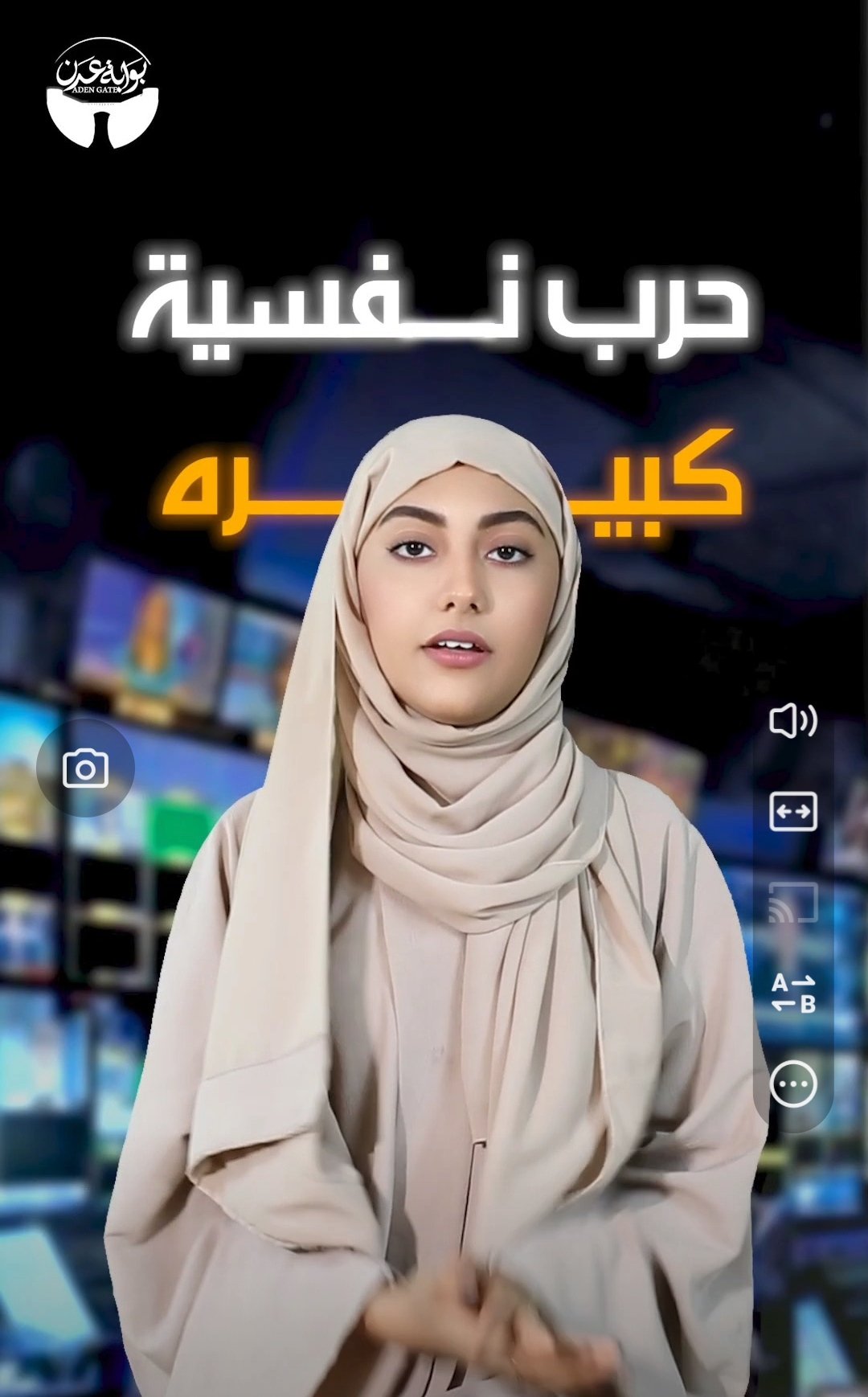Capture a screenshot with the camera button
The height and width of the screenshot is (1397, 868).
point(85,768)
